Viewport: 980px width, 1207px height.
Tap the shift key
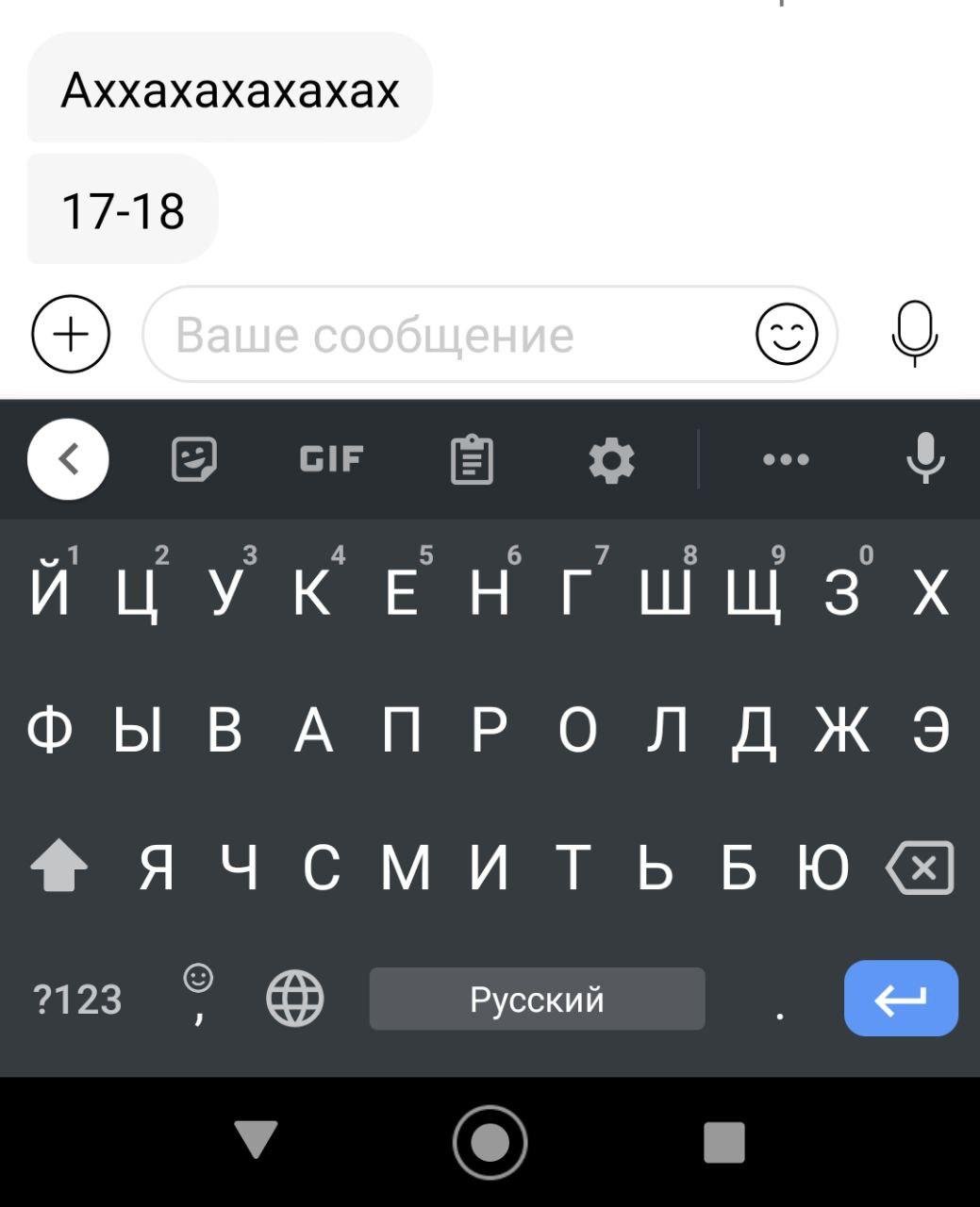pyautogui.click(x=58, y=867)
